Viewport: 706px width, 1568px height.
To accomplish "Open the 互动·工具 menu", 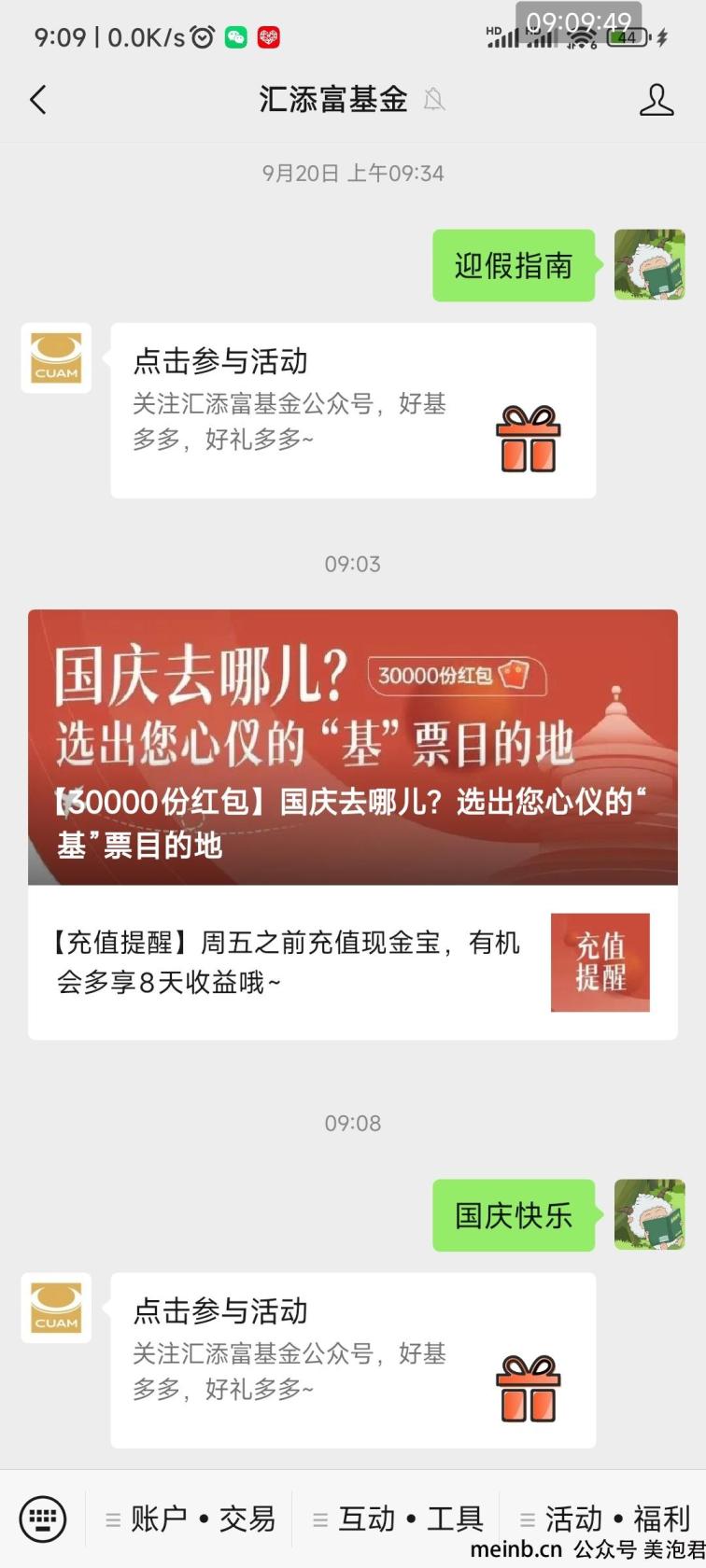I will coord(398,1519).
